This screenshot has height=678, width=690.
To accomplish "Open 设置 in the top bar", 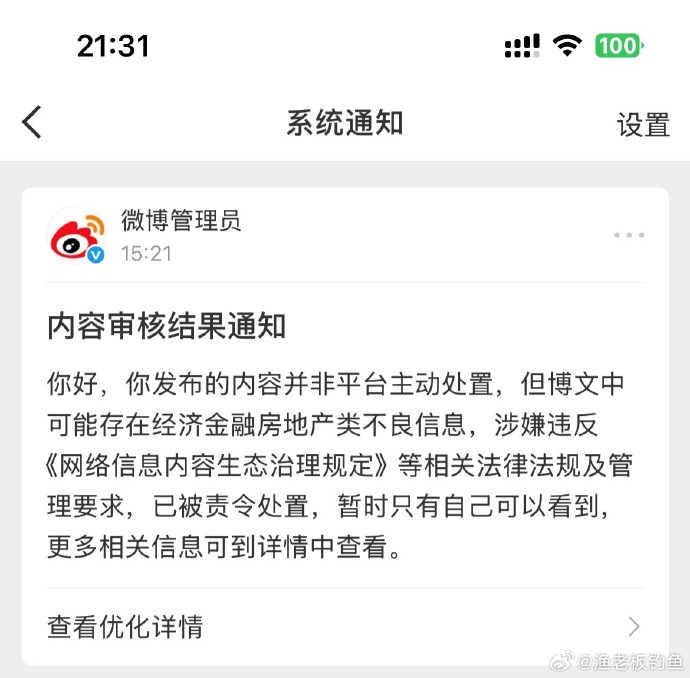I will pos(642,125).
